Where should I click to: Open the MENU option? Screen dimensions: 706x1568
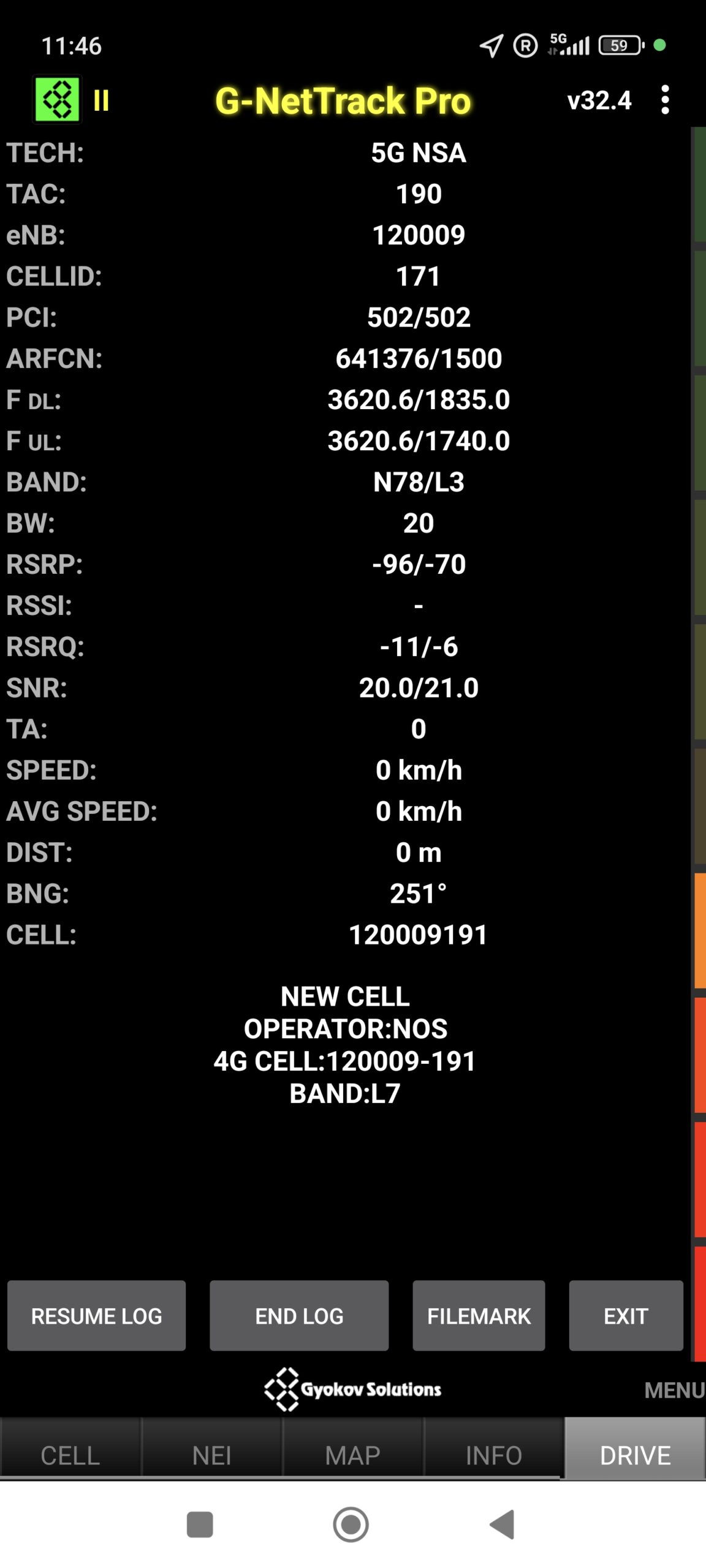pos(674,1390)
